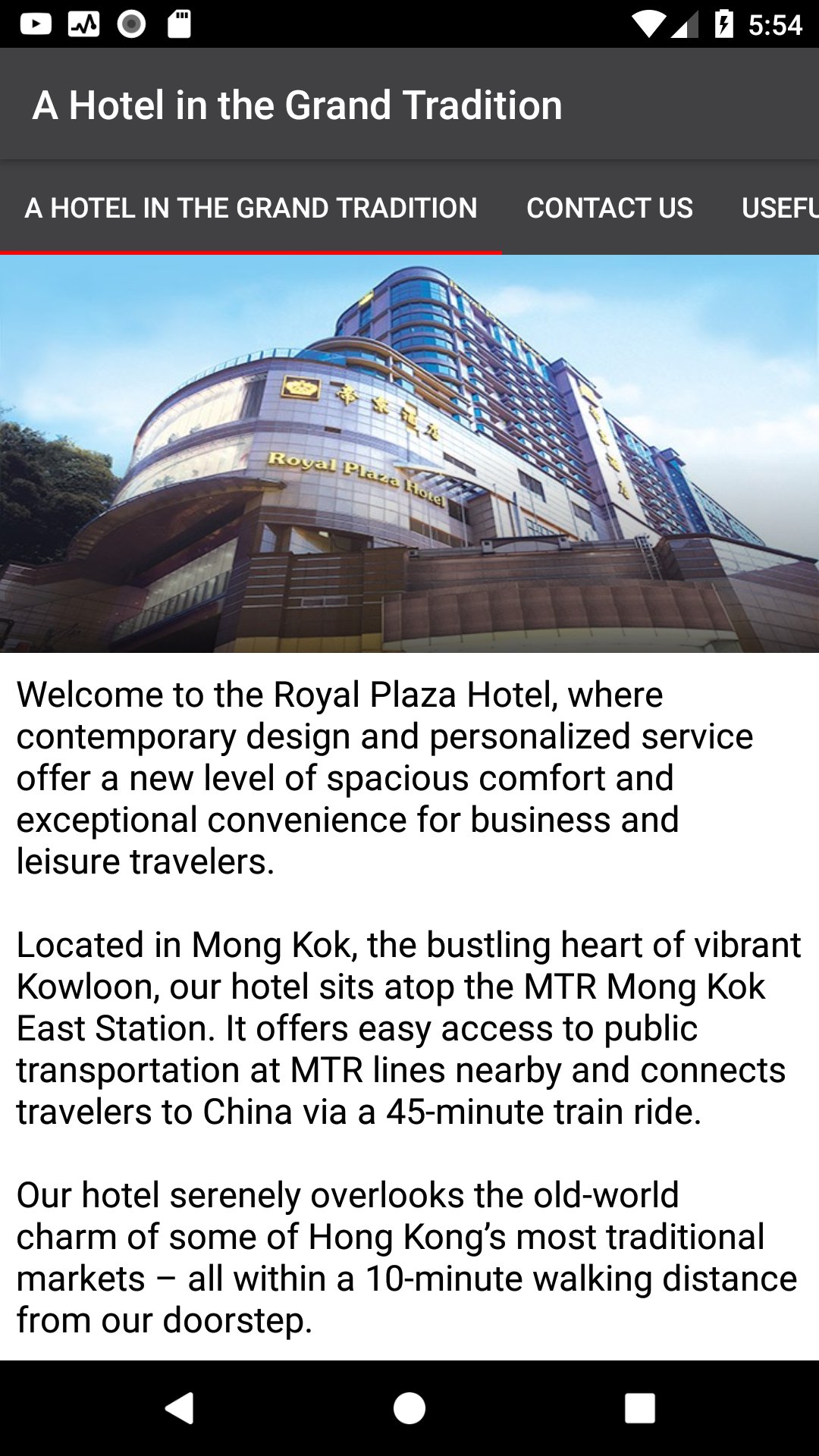Switch to the Contact Us tab
Image resolution: width=819 pixels, height=1456 pixels.
pos(610,208)
